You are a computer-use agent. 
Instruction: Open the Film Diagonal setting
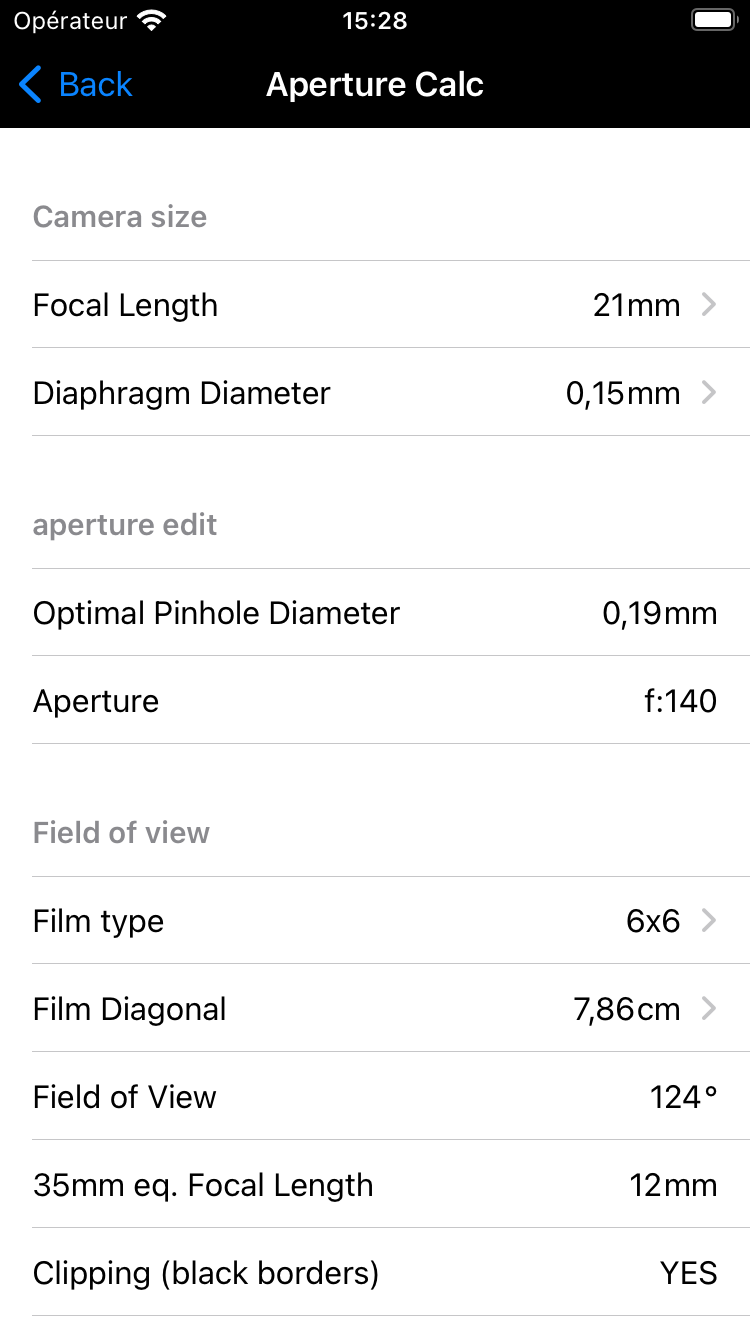tap(375, 1009)
